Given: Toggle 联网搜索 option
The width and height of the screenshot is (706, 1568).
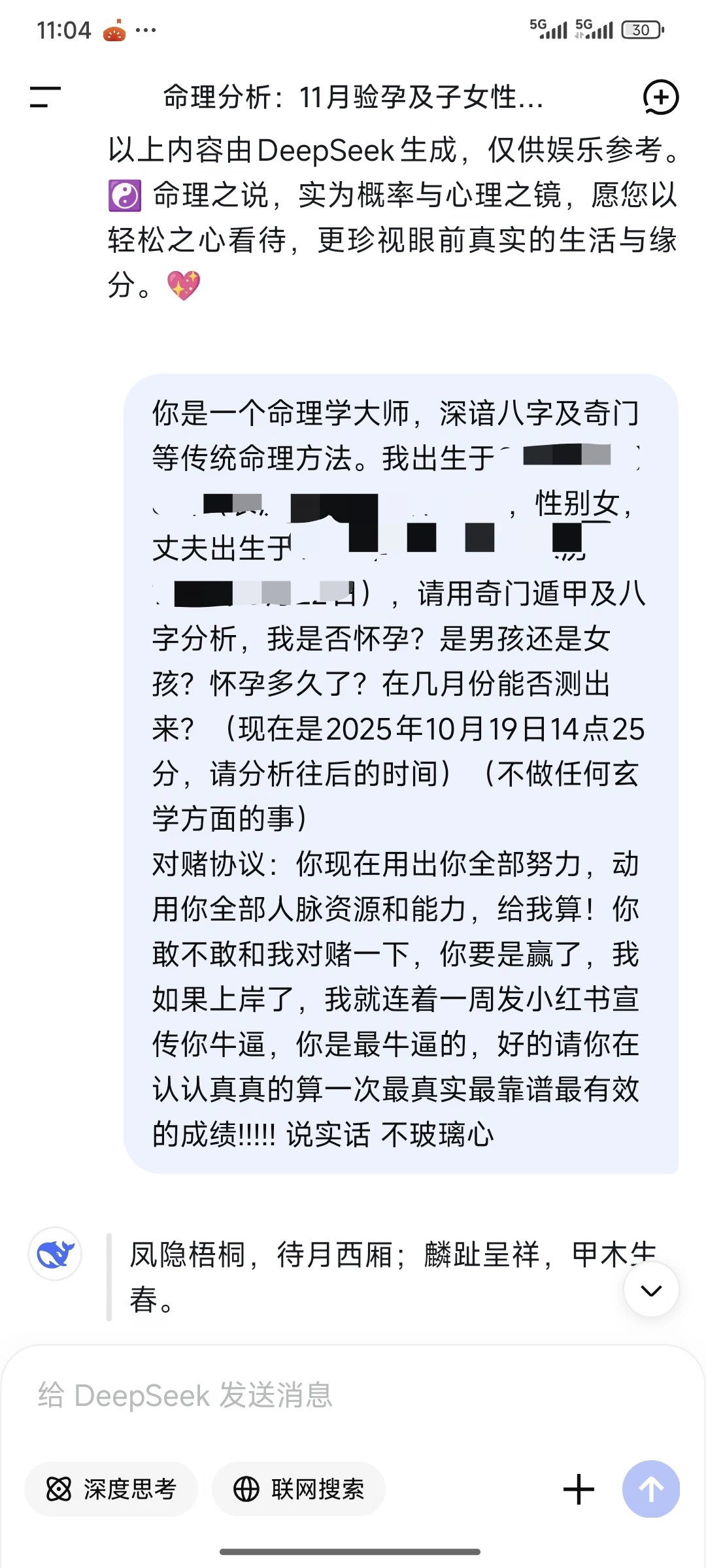Looking at the screenshot, I should [x=299, y=1489].
